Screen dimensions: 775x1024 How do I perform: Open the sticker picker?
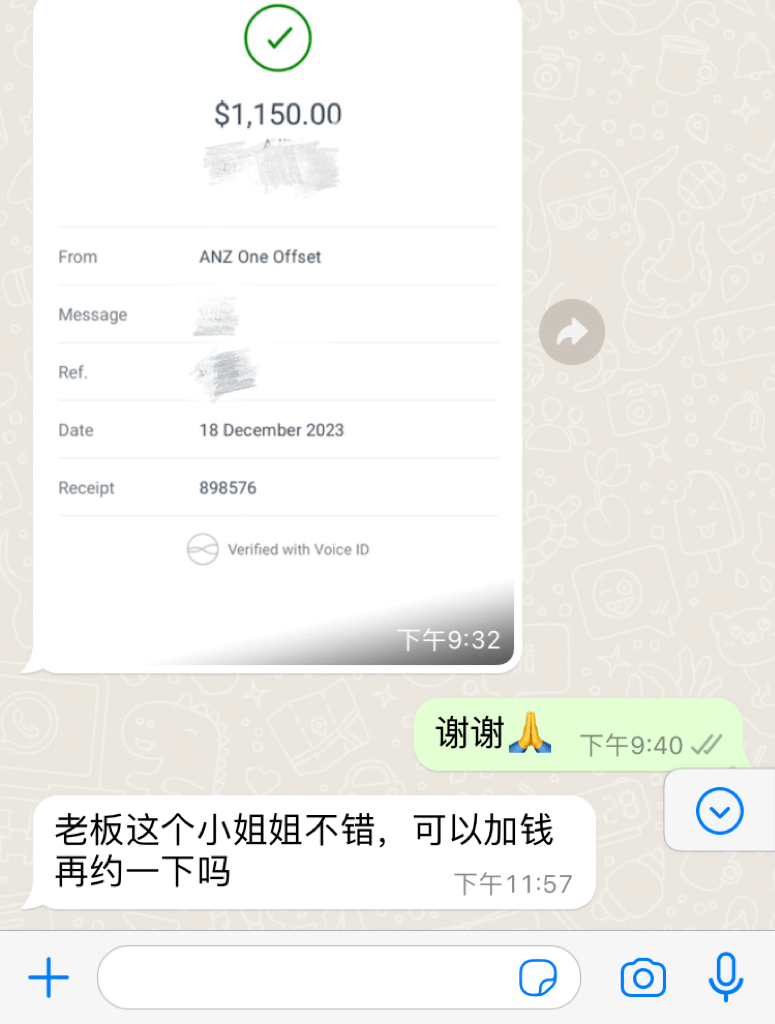[538, 977]
